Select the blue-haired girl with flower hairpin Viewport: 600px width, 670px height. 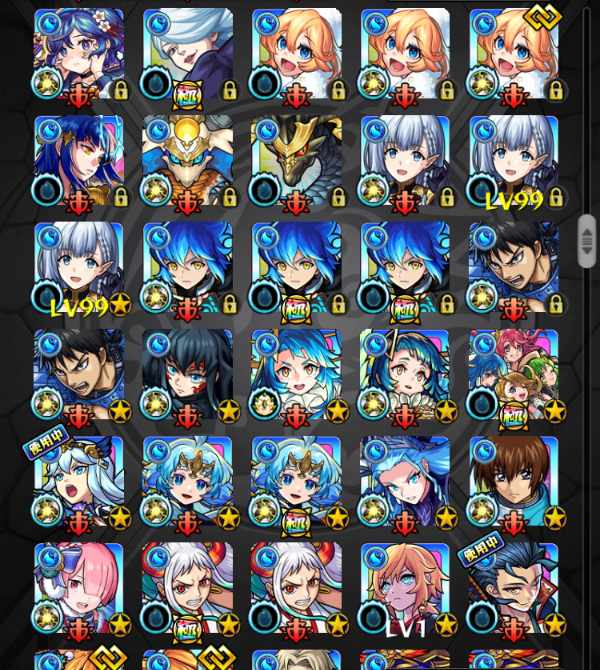click(78, 53)
